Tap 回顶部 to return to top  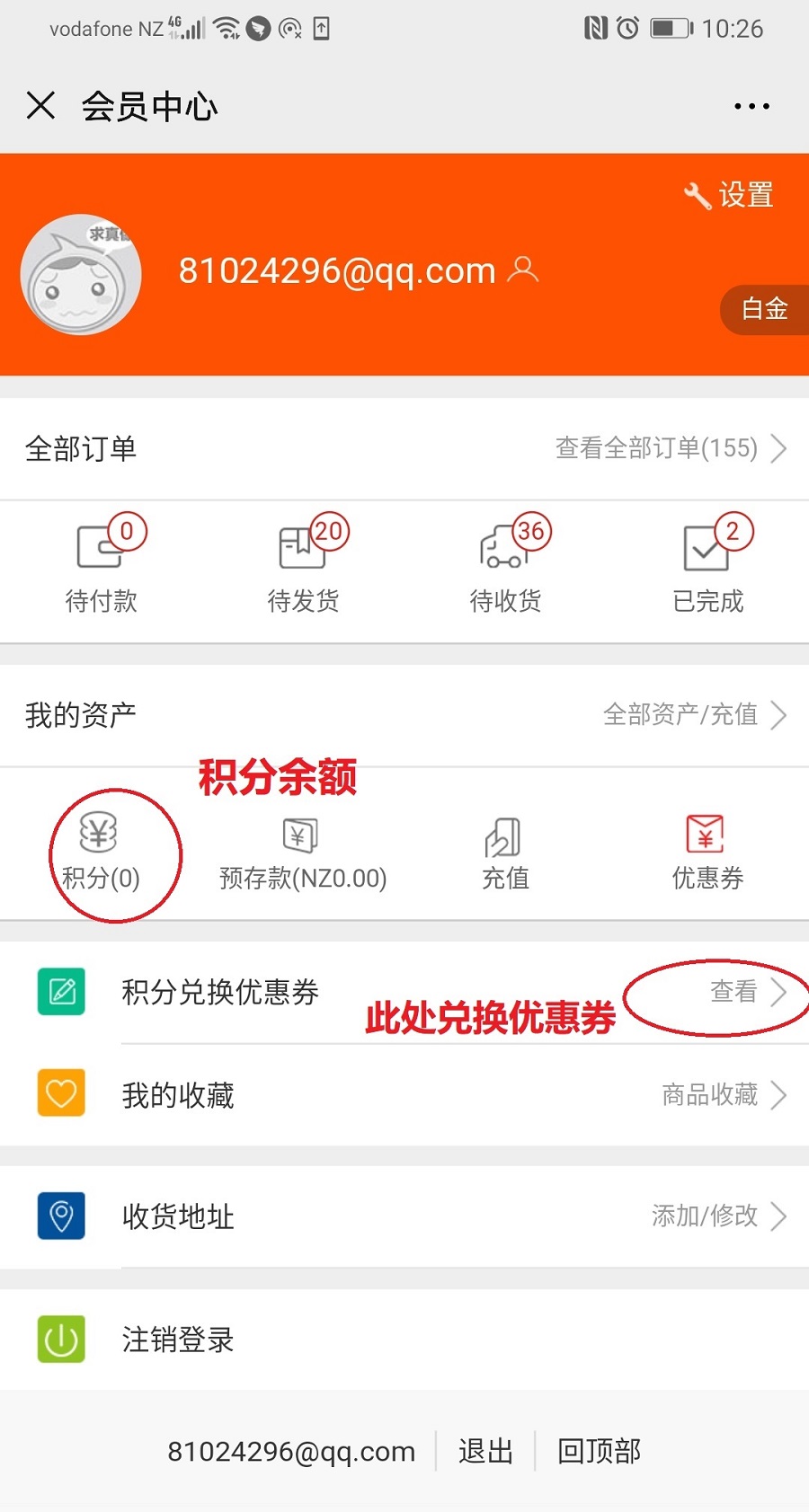point(599,1450)
